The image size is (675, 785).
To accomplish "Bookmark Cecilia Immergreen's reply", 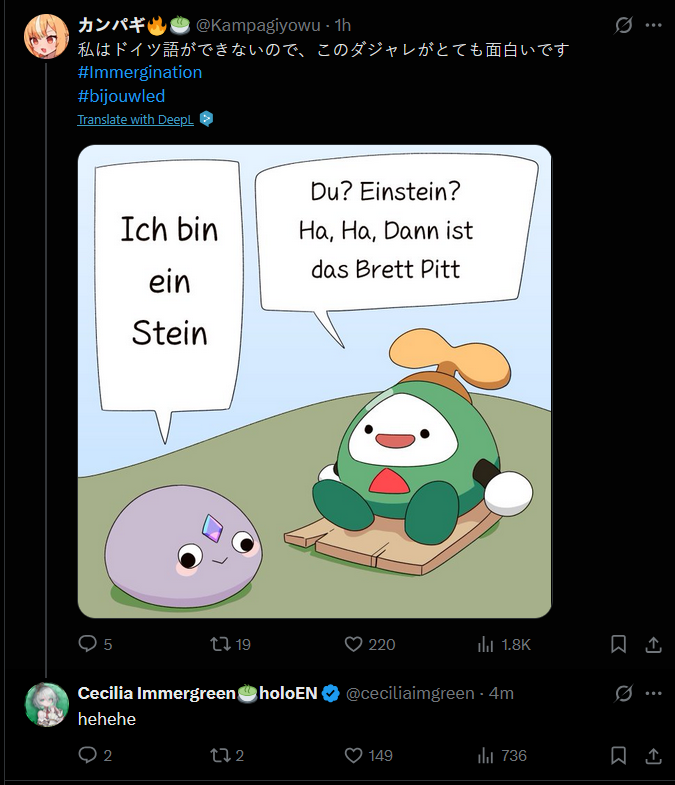I will point(618,755).
